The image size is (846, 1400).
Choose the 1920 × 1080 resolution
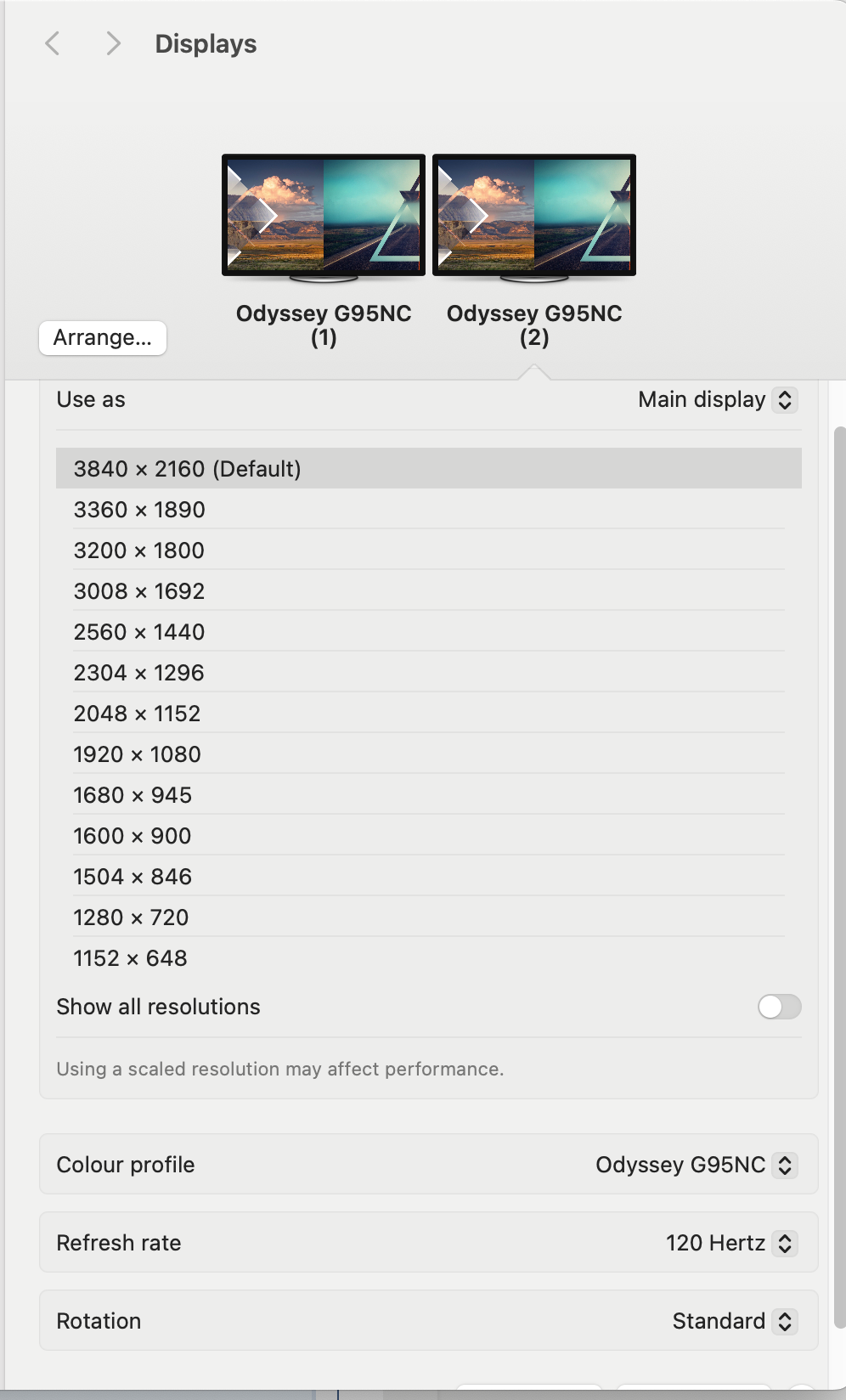(x=428, y=754)
